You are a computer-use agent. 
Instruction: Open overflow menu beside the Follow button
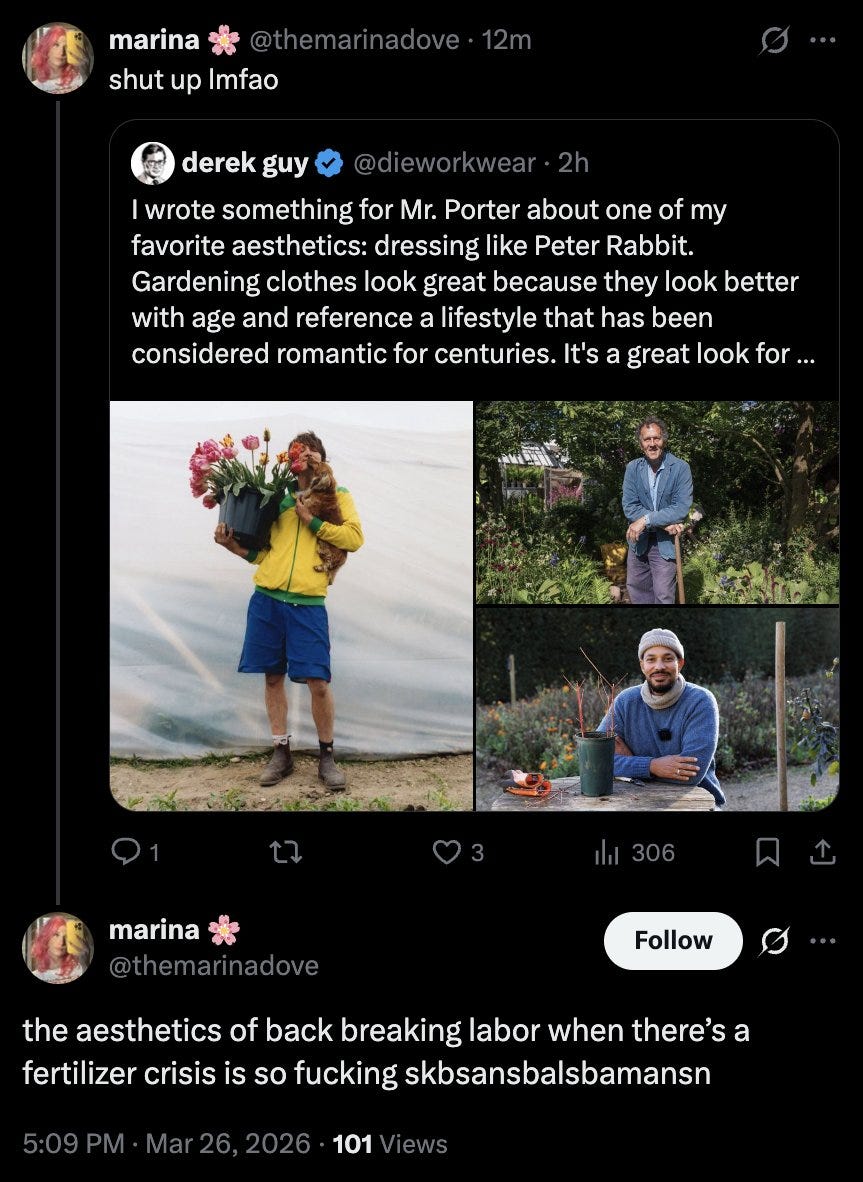click(821, 940)
